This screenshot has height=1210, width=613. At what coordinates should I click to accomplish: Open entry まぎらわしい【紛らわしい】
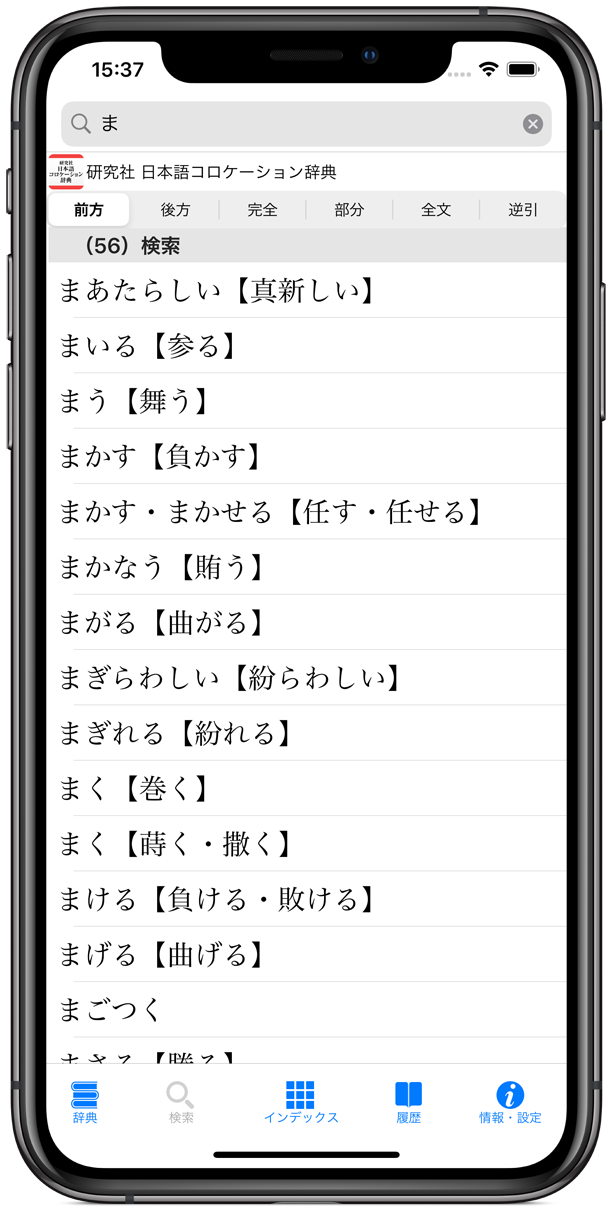(x=230, y=679)
